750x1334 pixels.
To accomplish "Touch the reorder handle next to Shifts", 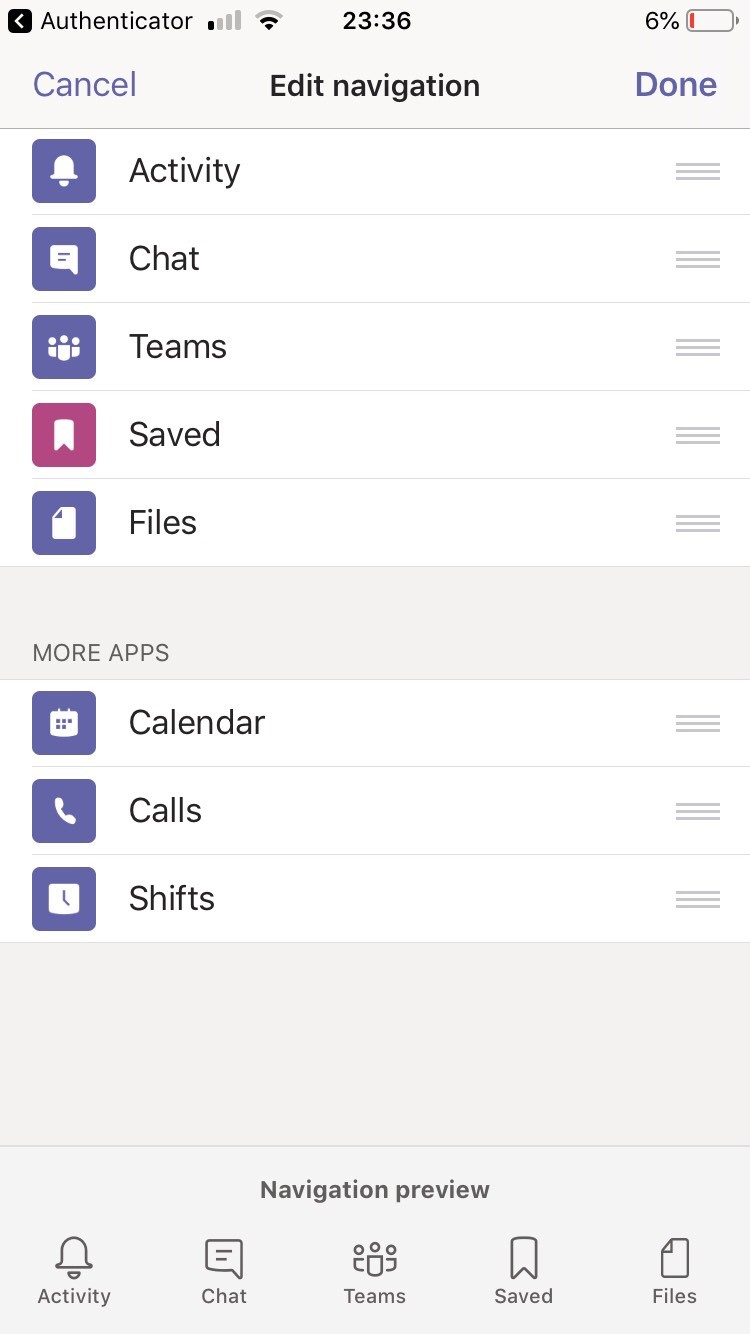I will tap(697, 899).
